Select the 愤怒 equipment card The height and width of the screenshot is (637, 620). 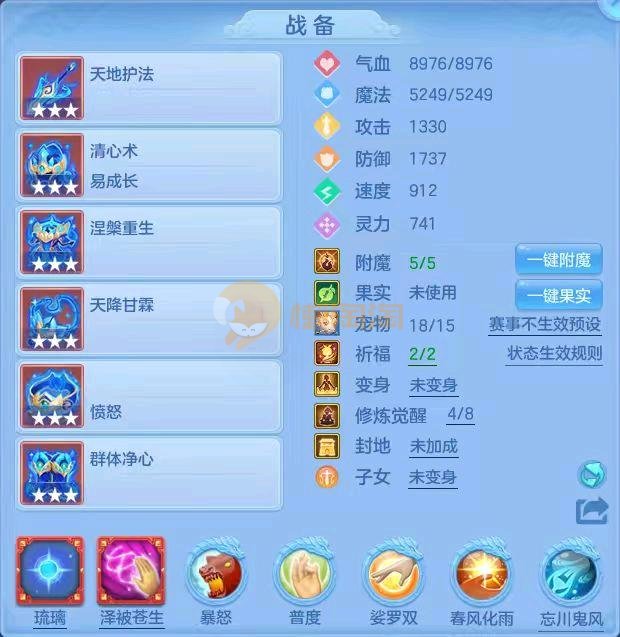149,396
